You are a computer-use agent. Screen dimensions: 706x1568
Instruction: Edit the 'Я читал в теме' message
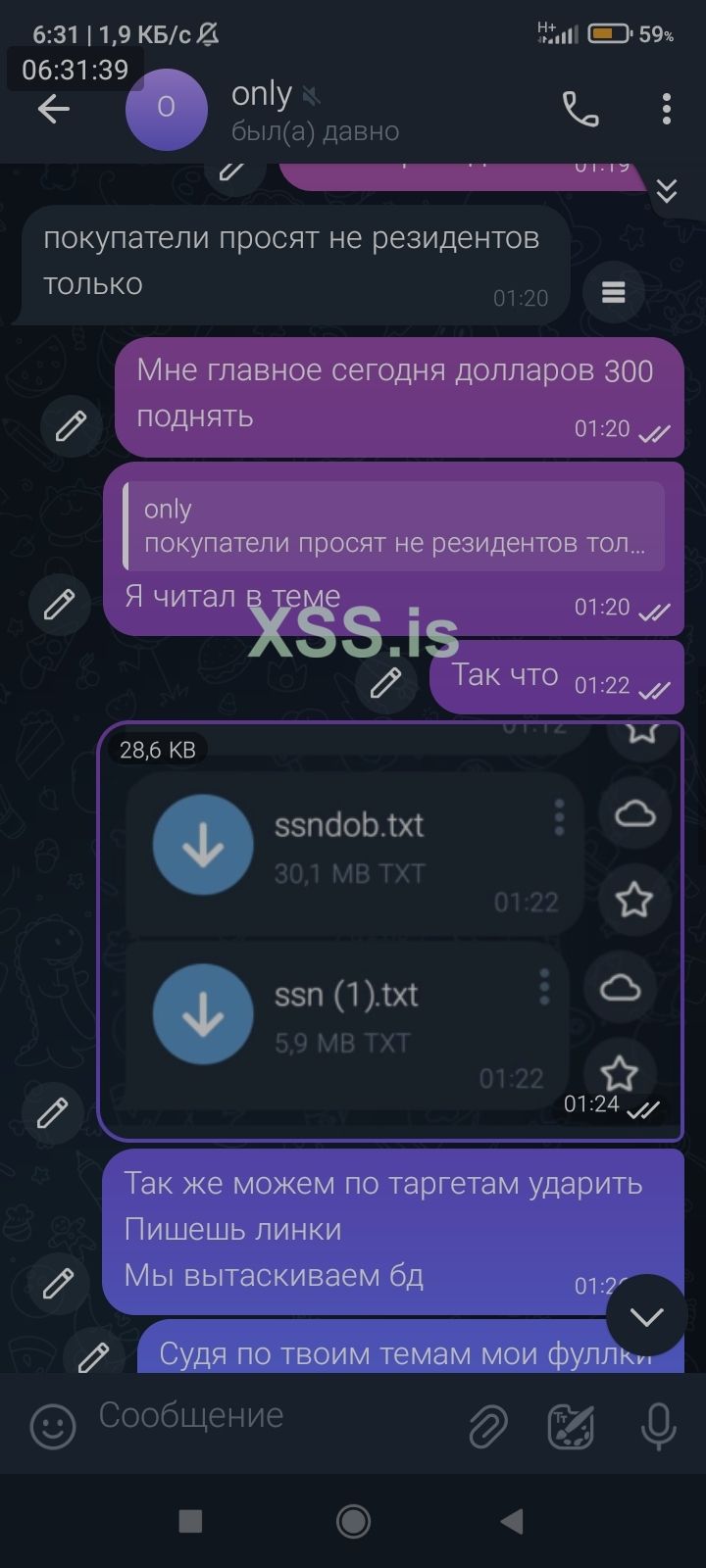tap(60, 604)
